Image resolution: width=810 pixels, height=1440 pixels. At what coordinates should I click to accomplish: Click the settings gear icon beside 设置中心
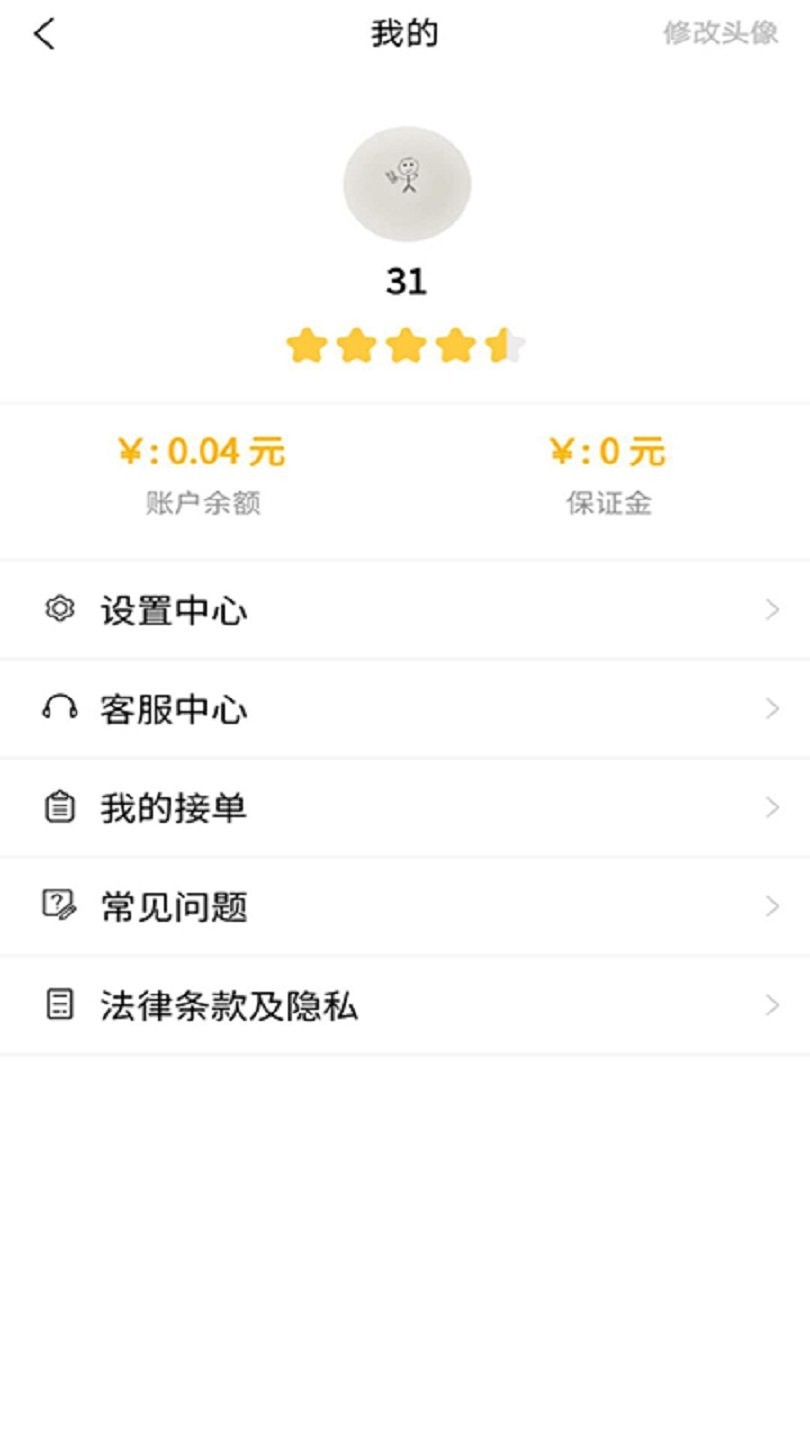60,608
